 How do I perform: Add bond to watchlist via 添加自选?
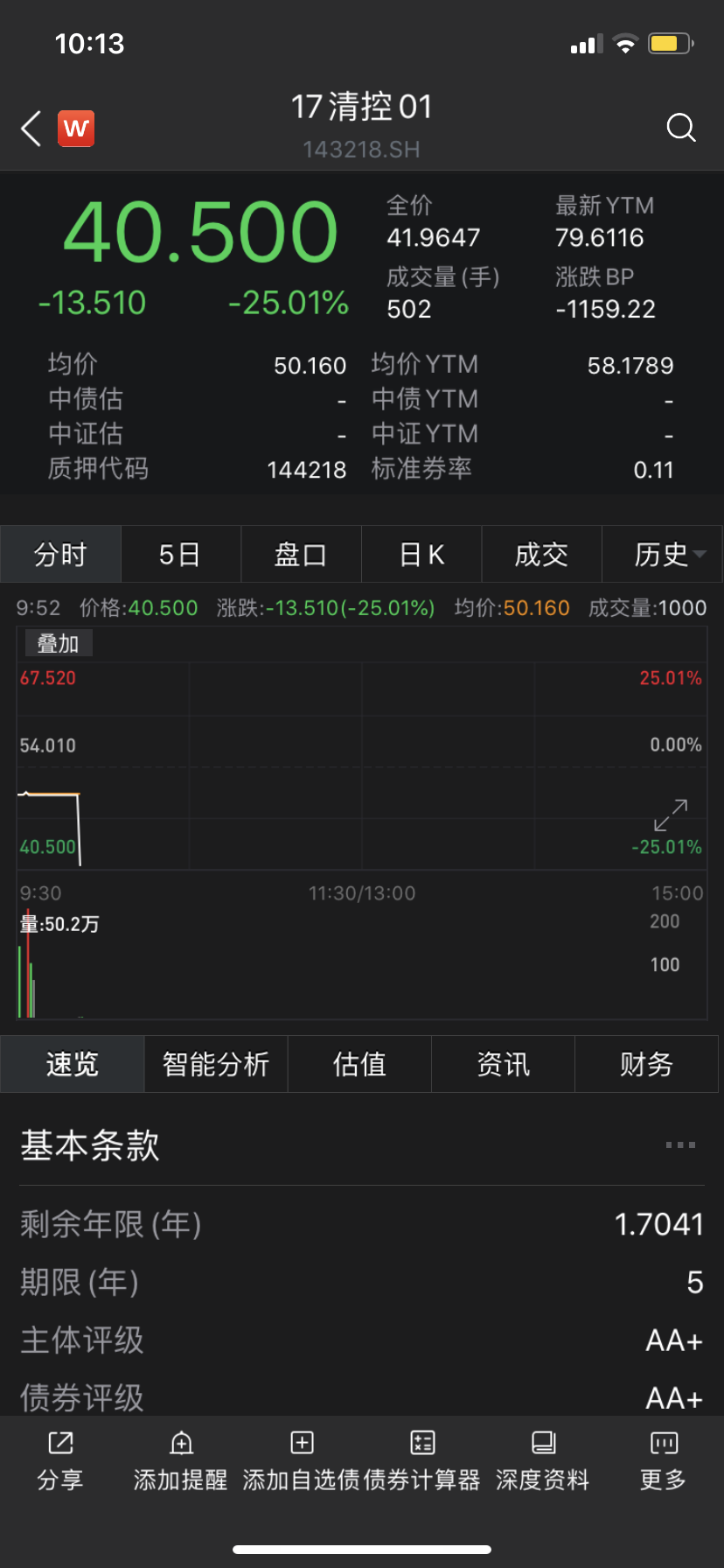[302, 1460]
